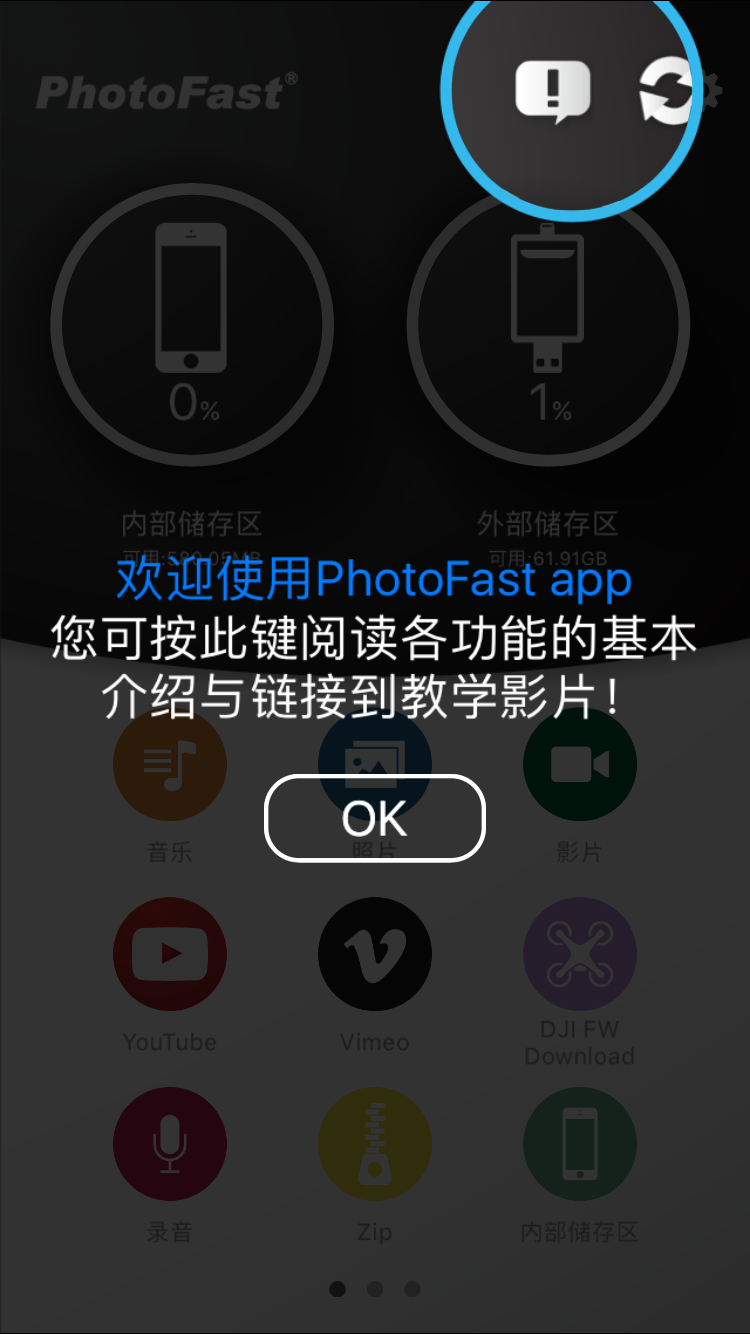This screenshot has height=1334, width=750.
Task: View external storage 外部储存区 circle
Action: pyautogui.click(x=548, y=326)
